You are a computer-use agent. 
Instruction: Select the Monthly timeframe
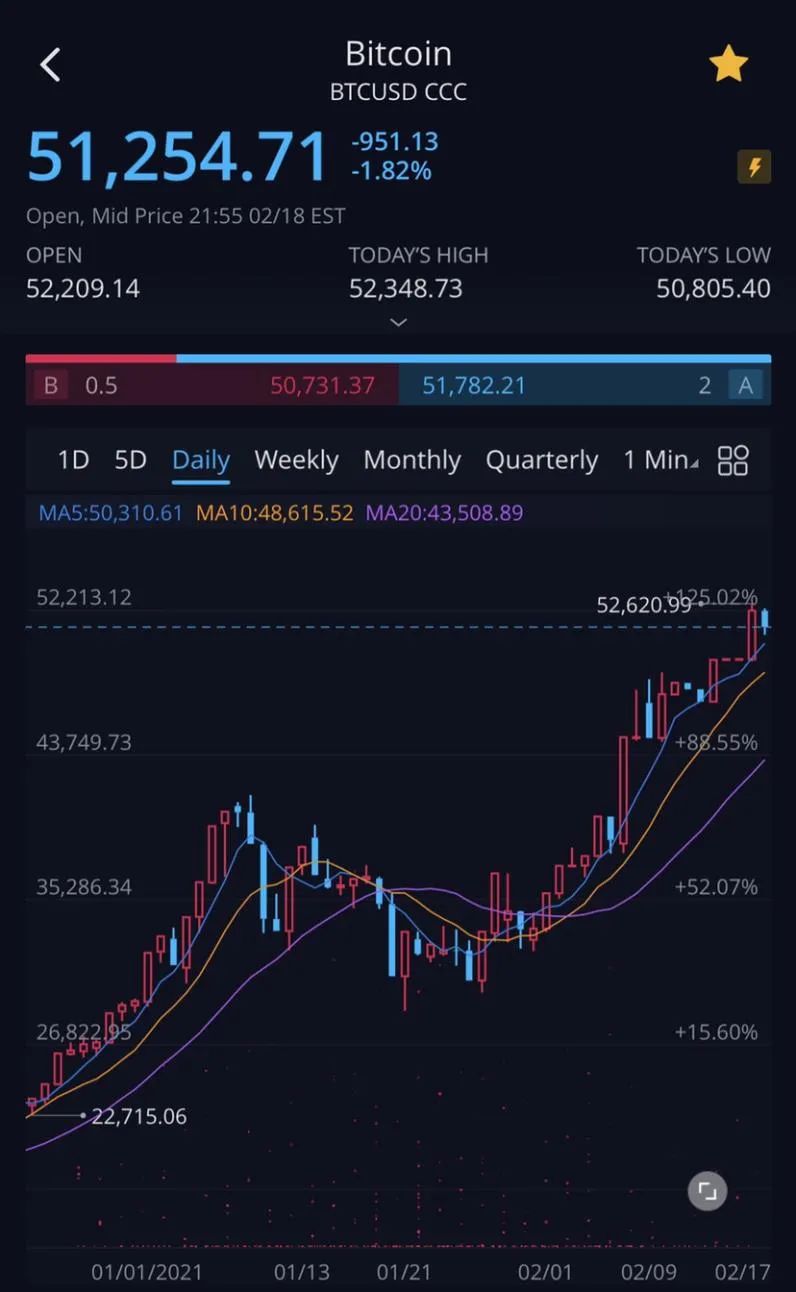point(412,459)
